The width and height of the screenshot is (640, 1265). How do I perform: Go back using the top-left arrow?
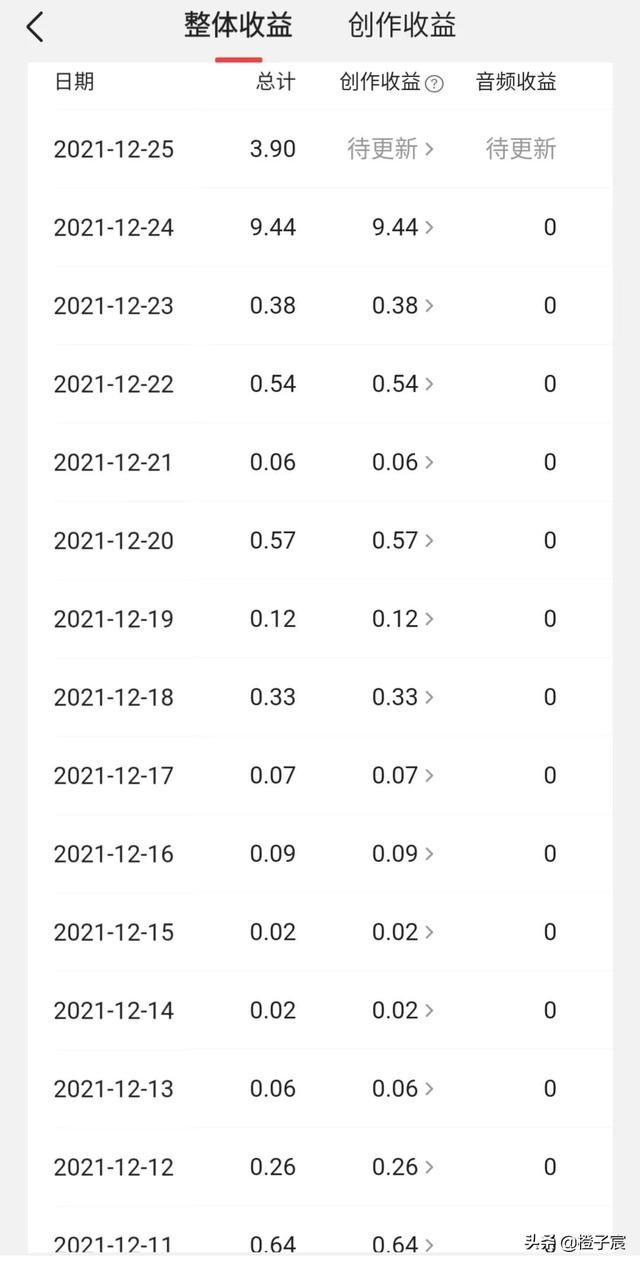coord(35,27)
